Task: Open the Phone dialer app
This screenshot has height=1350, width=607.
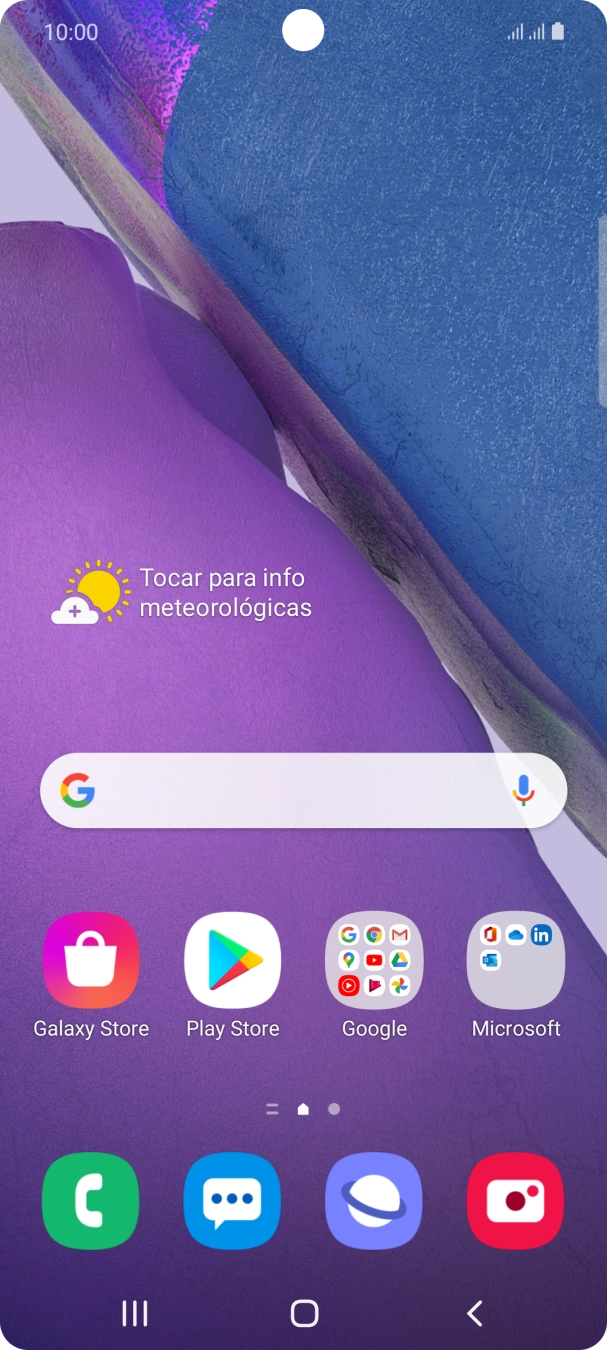Action: [x=91, y=1201]
